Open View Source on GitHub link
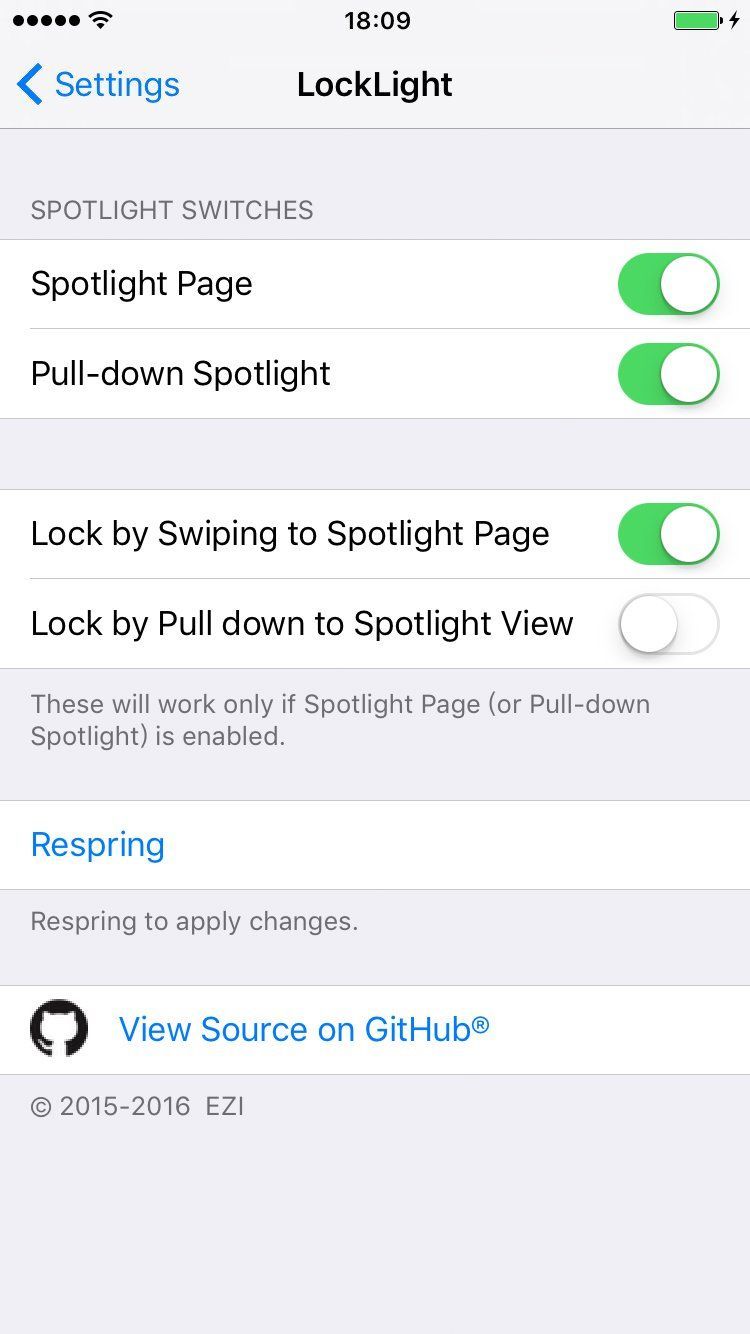The width and height of the screenshot is (750, 1334). (x=303, y=1029)
